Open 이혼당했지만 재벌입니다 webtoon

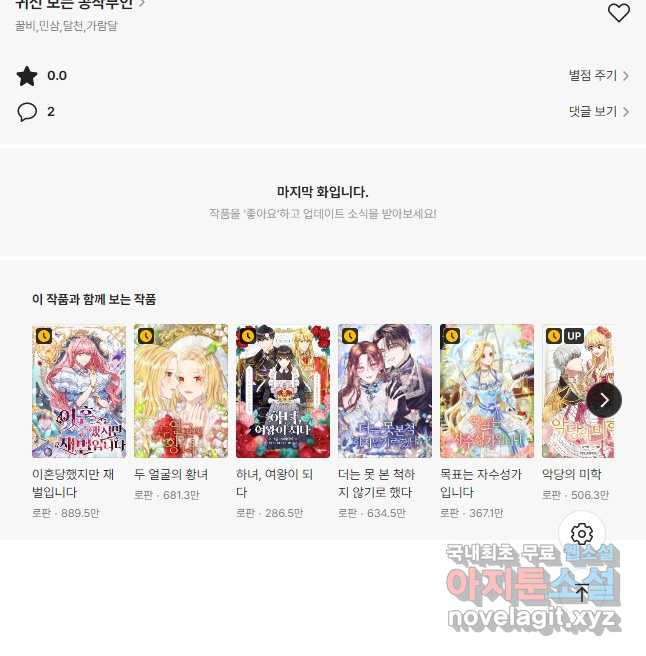79,391
